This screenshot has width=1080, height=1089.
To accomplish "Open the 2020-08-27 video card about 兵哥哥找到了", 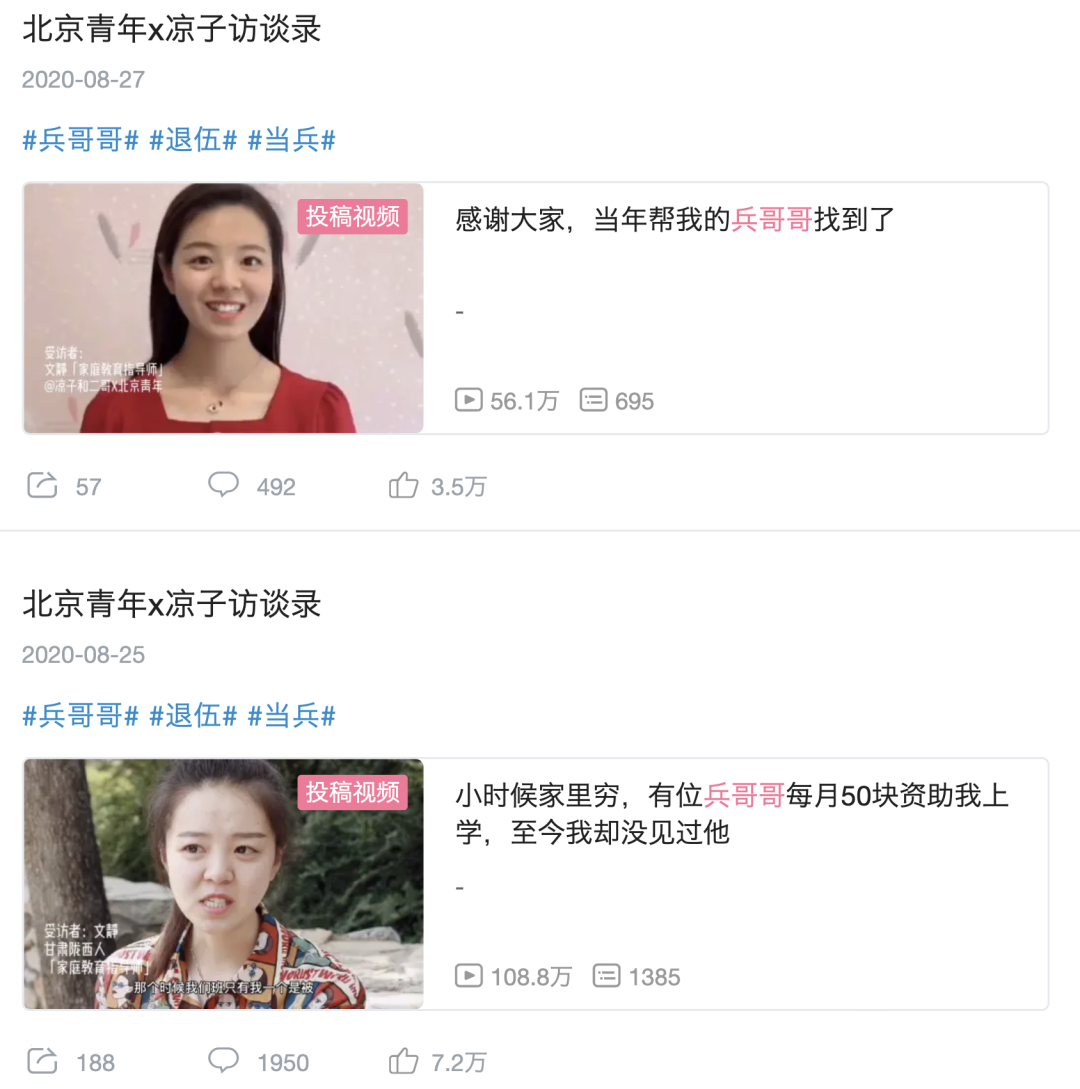I will [535, 308].
